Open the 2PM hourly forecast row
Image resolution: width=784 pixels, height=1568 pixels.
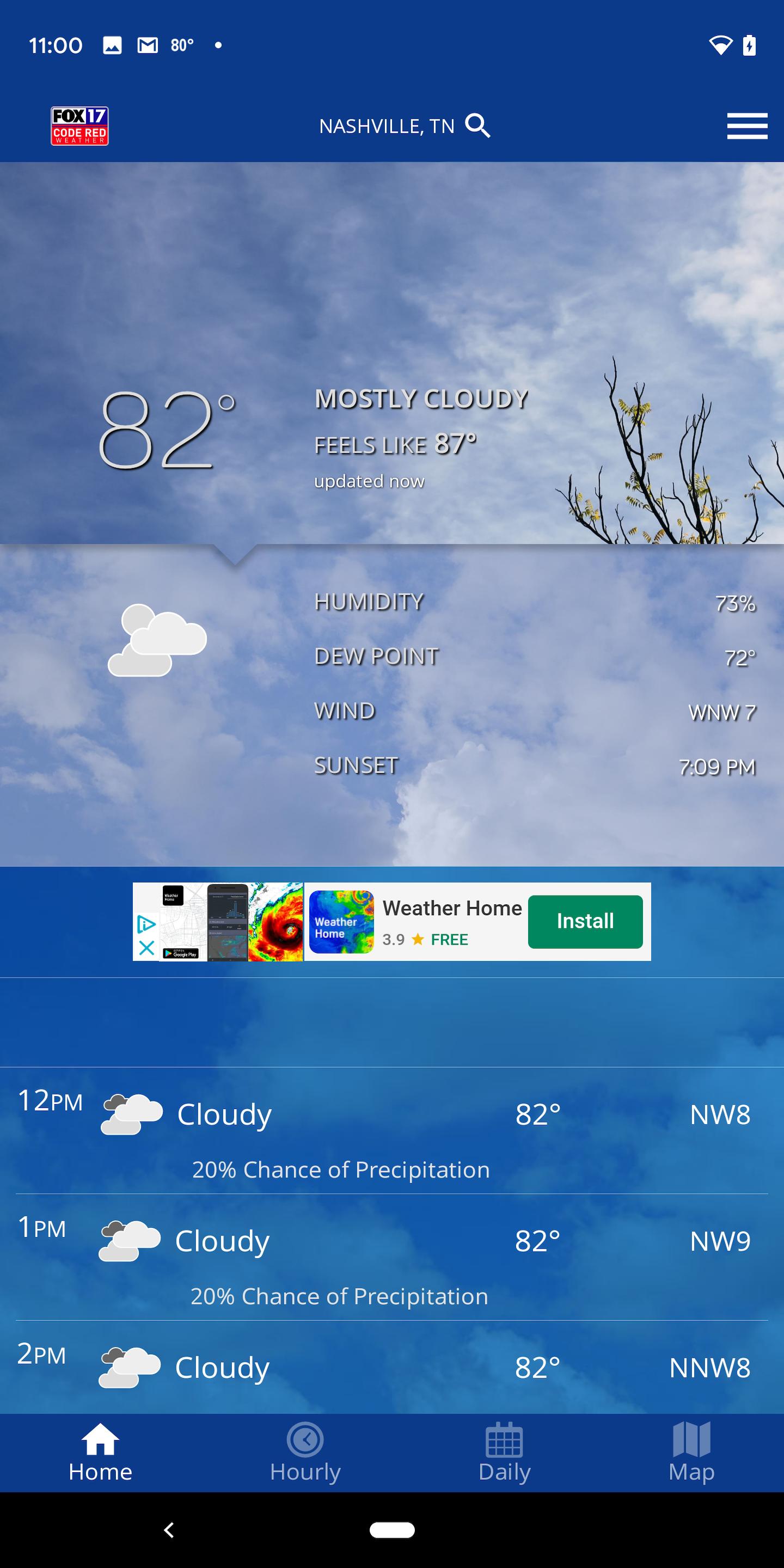(392, 1367)
